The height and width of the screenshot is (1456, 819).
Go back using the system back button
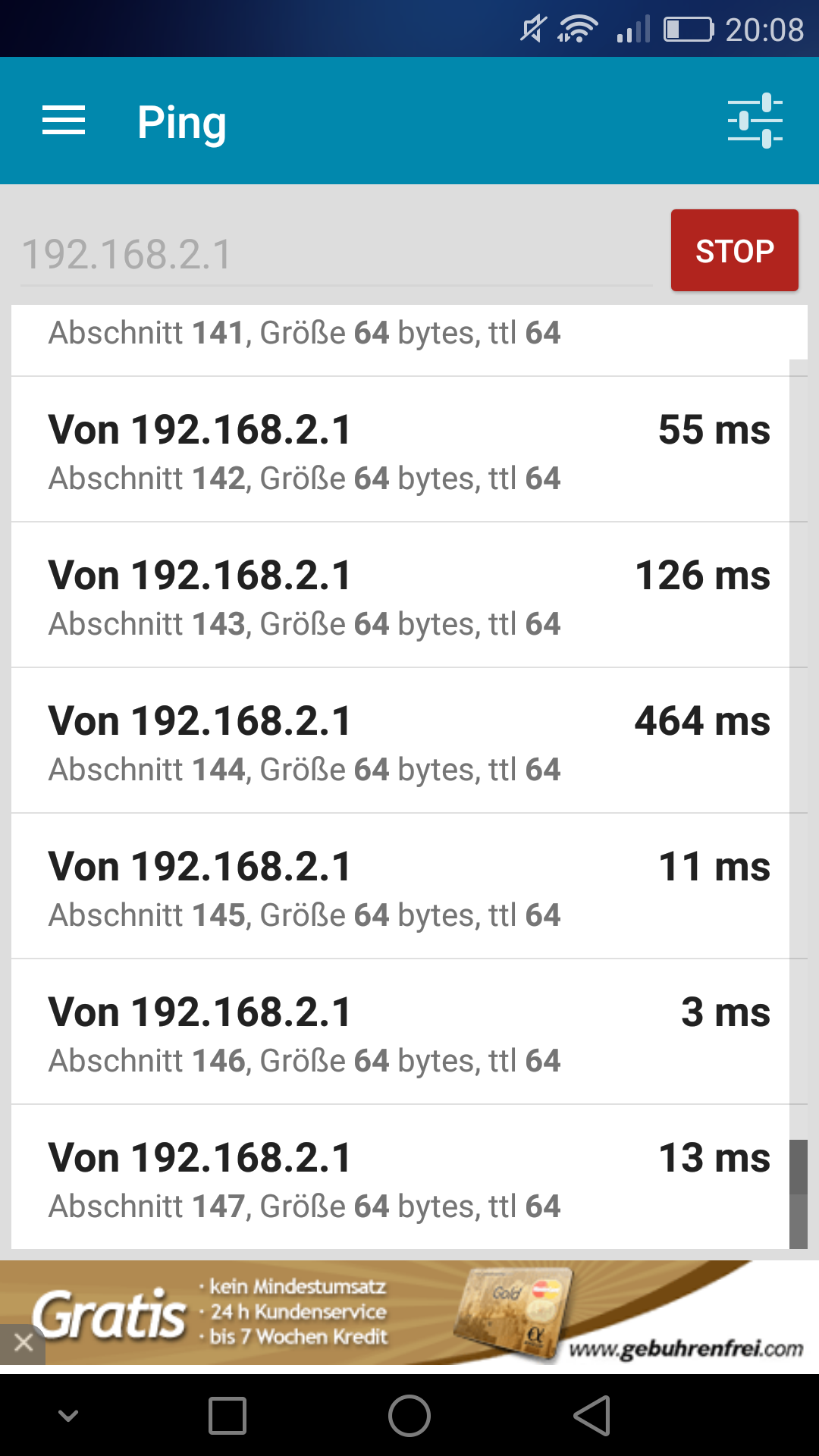(x=592, y=1416)
